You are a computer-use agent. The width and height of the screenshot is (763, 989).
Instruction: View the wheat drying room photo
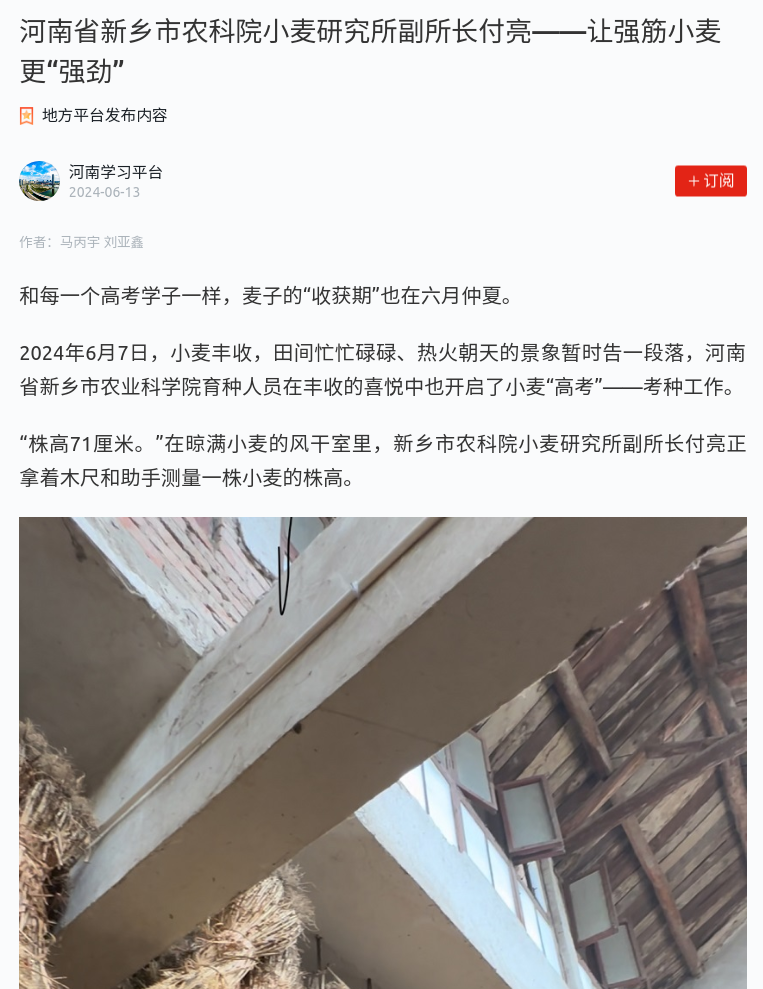[382, 752]
